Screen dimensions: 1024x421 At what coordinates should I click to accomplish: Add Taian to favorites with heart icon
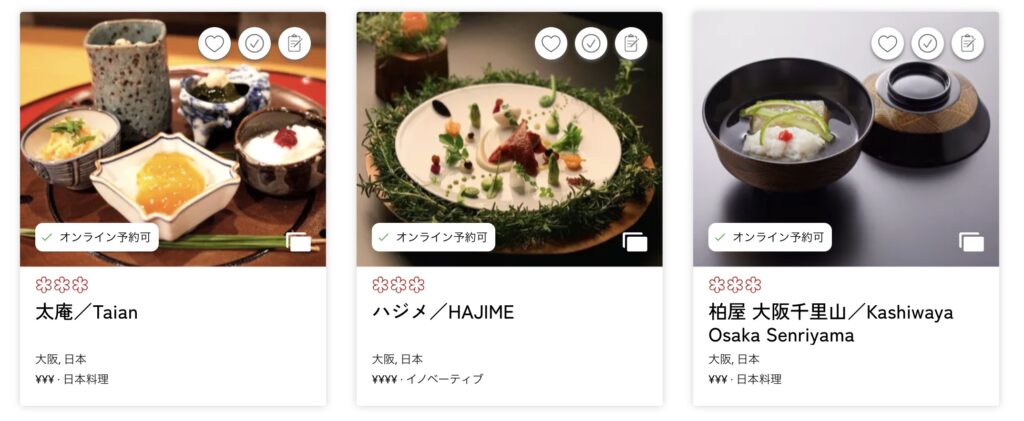pyautogui.click(x=214, y=43)
